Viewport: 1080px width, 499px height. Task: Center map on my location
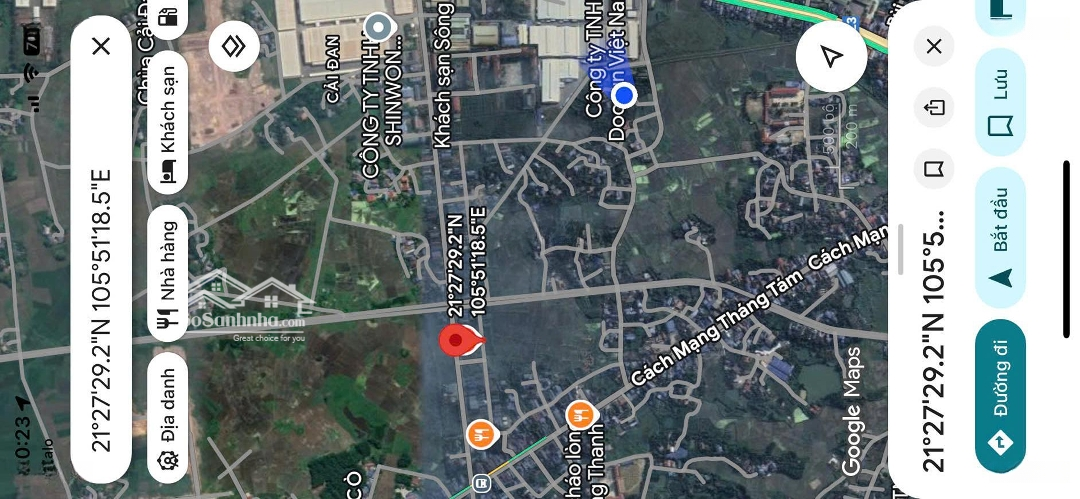point(831,57)
